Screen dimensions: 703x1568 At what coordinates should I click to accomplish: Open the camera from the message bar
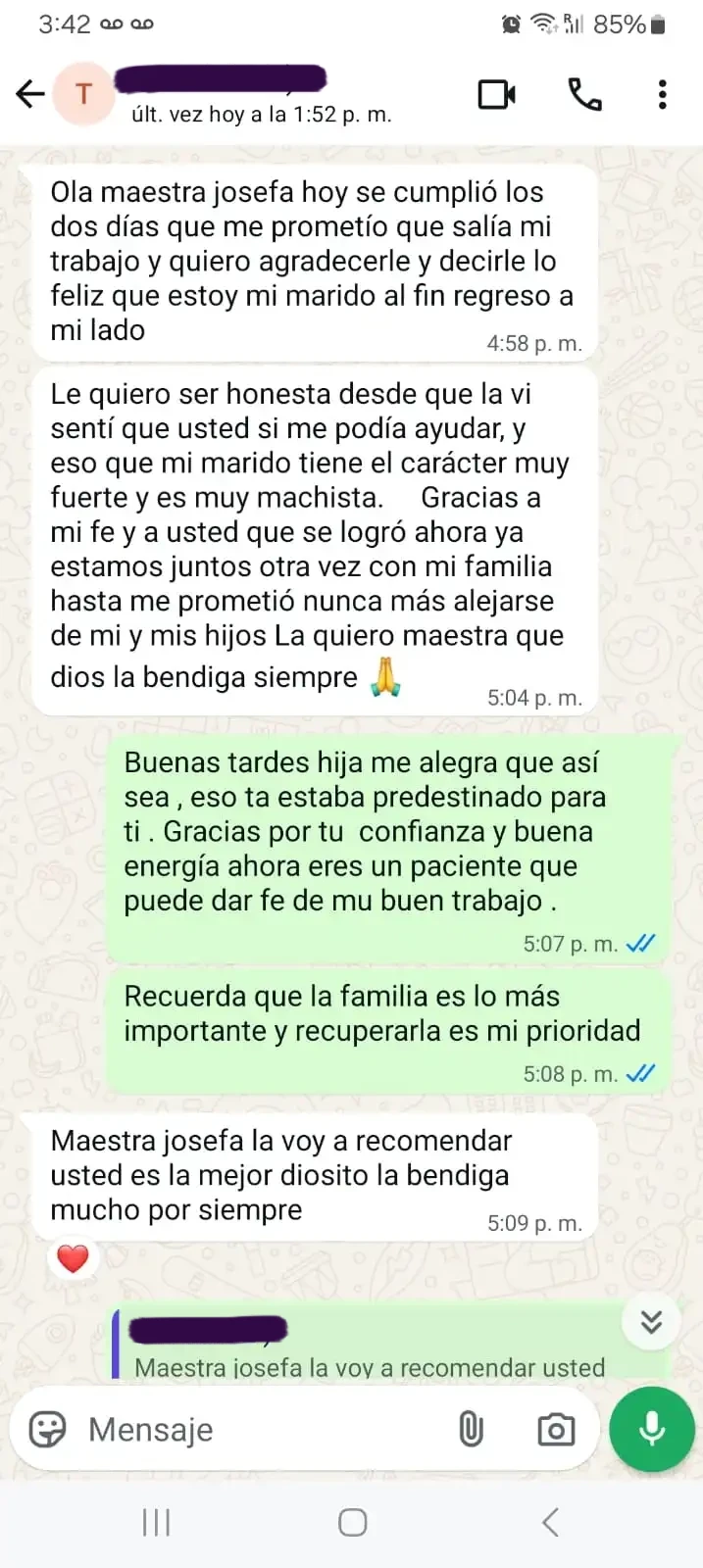tap(556, 1430)
